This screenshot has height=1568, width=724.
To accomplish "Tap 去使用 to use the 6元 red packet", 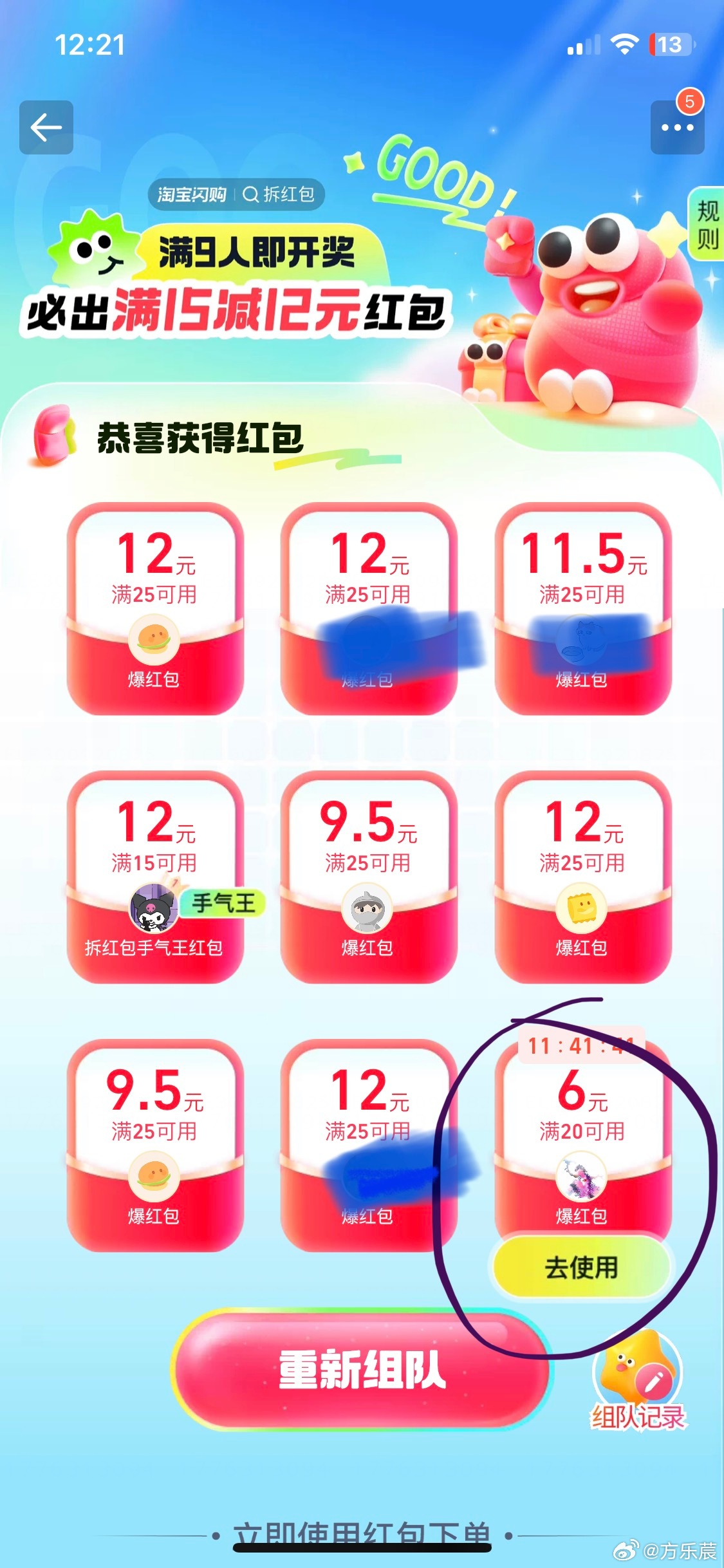I will [x=581, y=1267].
